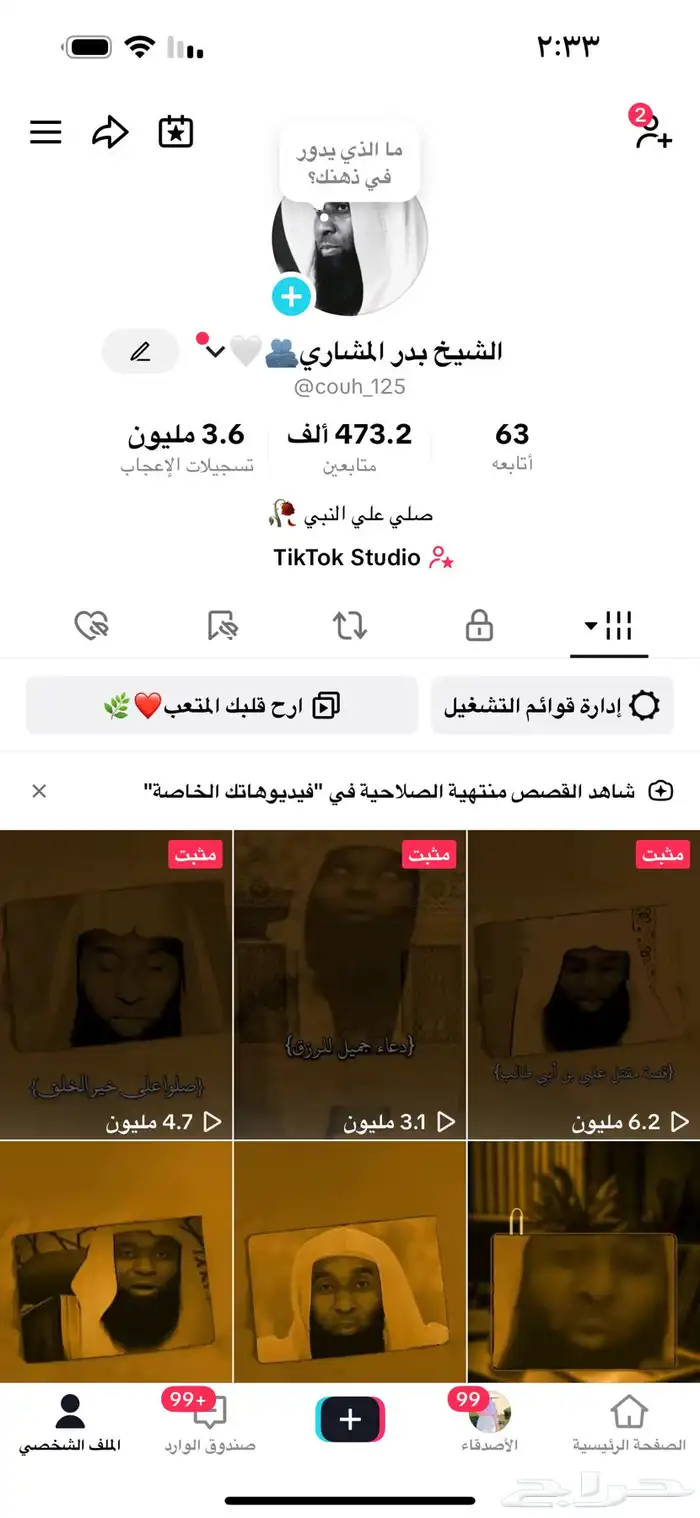Switch to the saved bookmarks tab

coord(222,626)
